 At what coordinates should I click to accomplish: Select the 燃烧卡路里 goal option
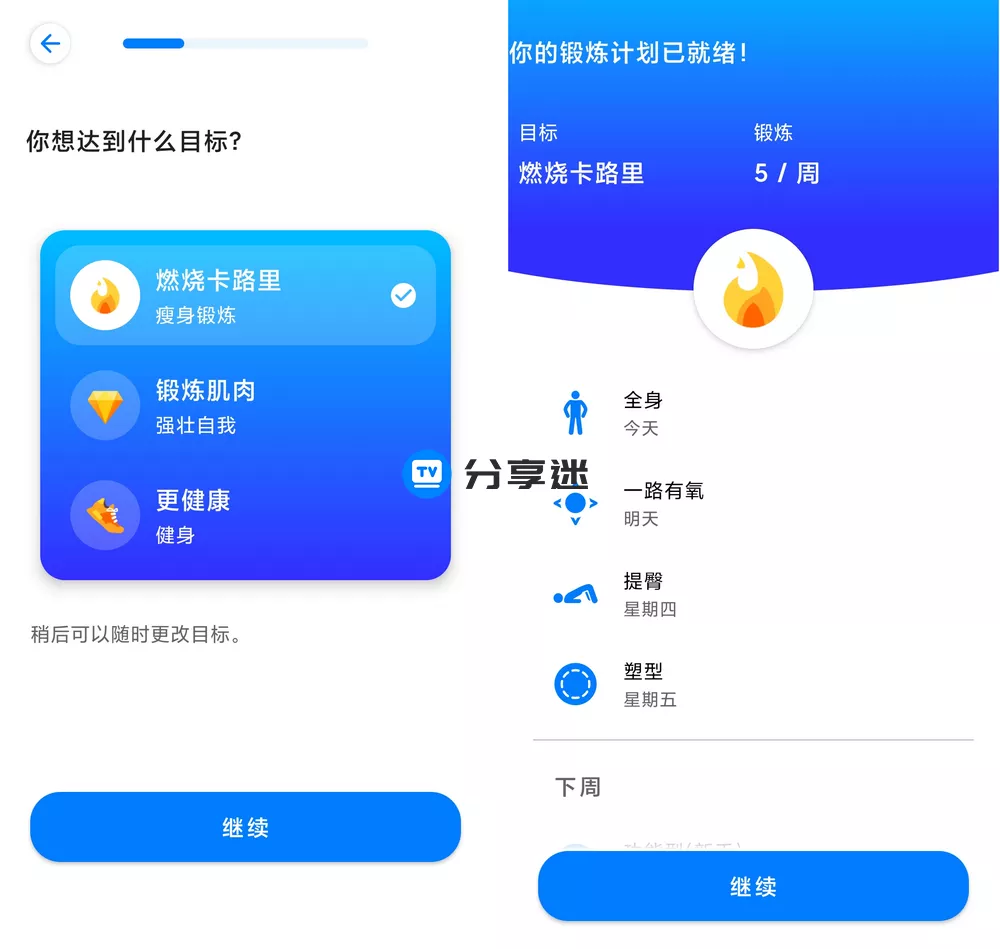pos(245,296)
